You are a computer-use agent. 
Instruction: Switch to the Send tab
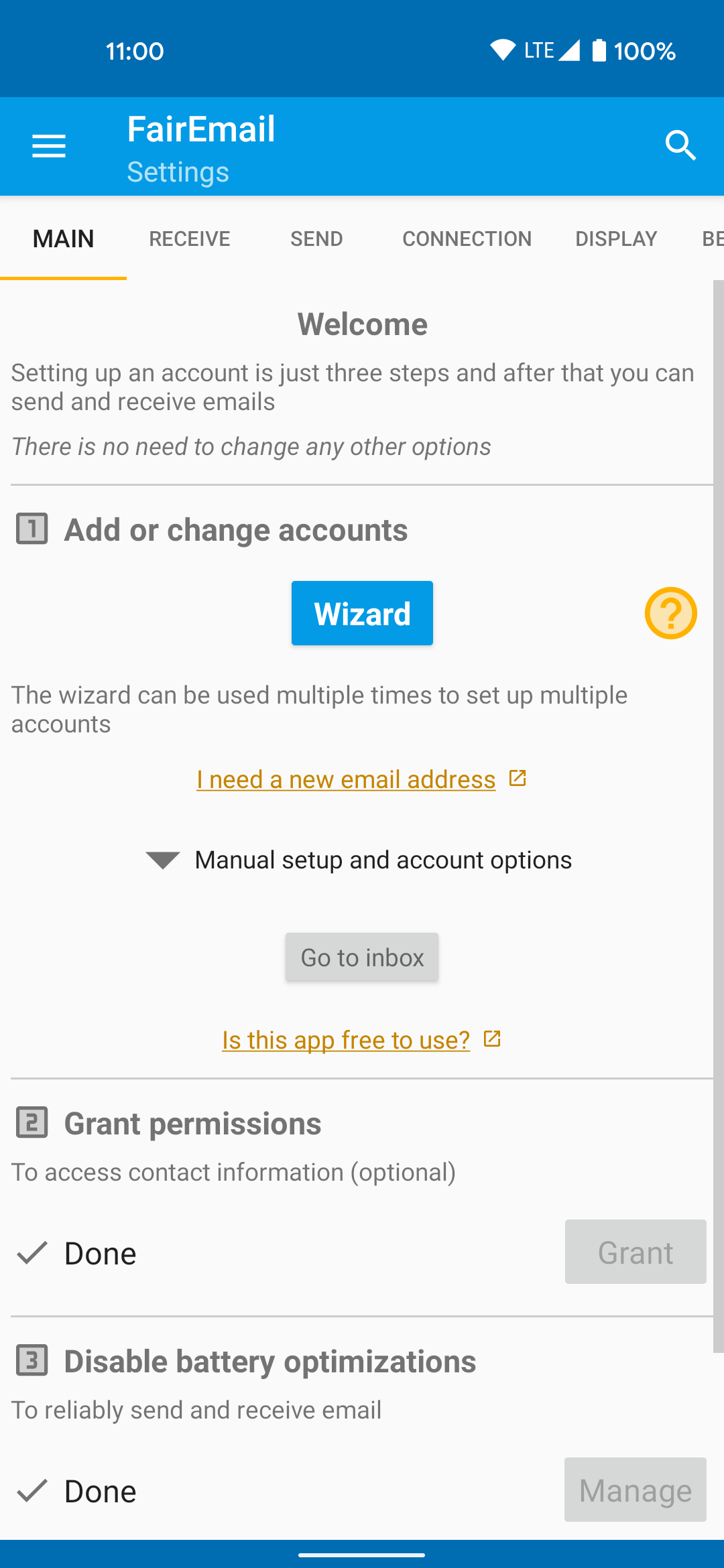coord(316,239)
